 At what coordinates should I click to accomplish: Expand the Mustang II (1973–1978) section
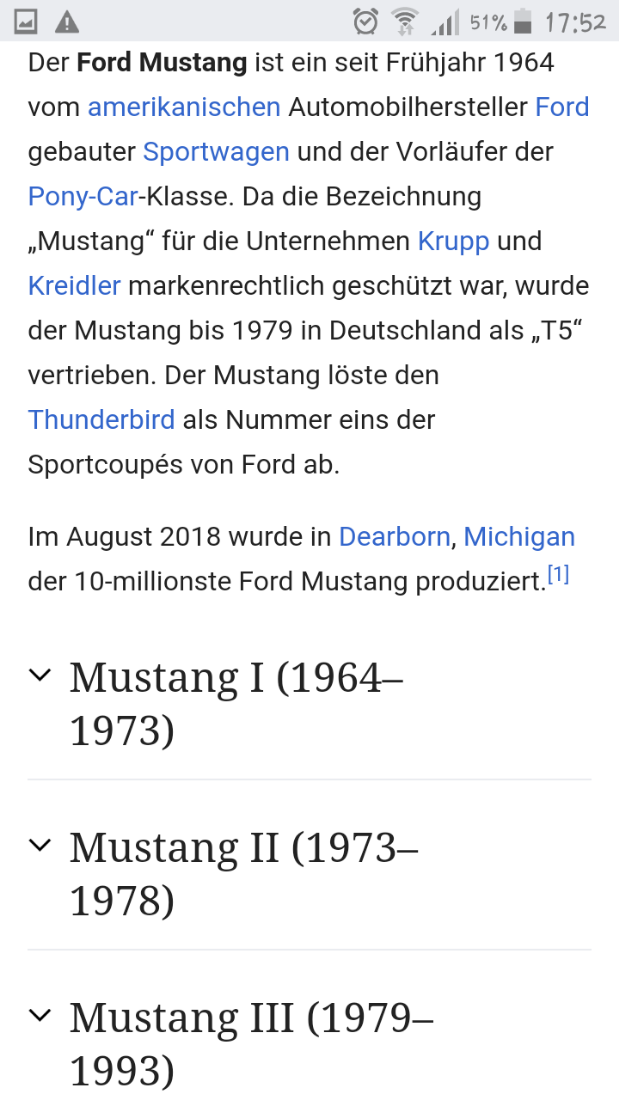pyautogui.click(x=243, y=874)
